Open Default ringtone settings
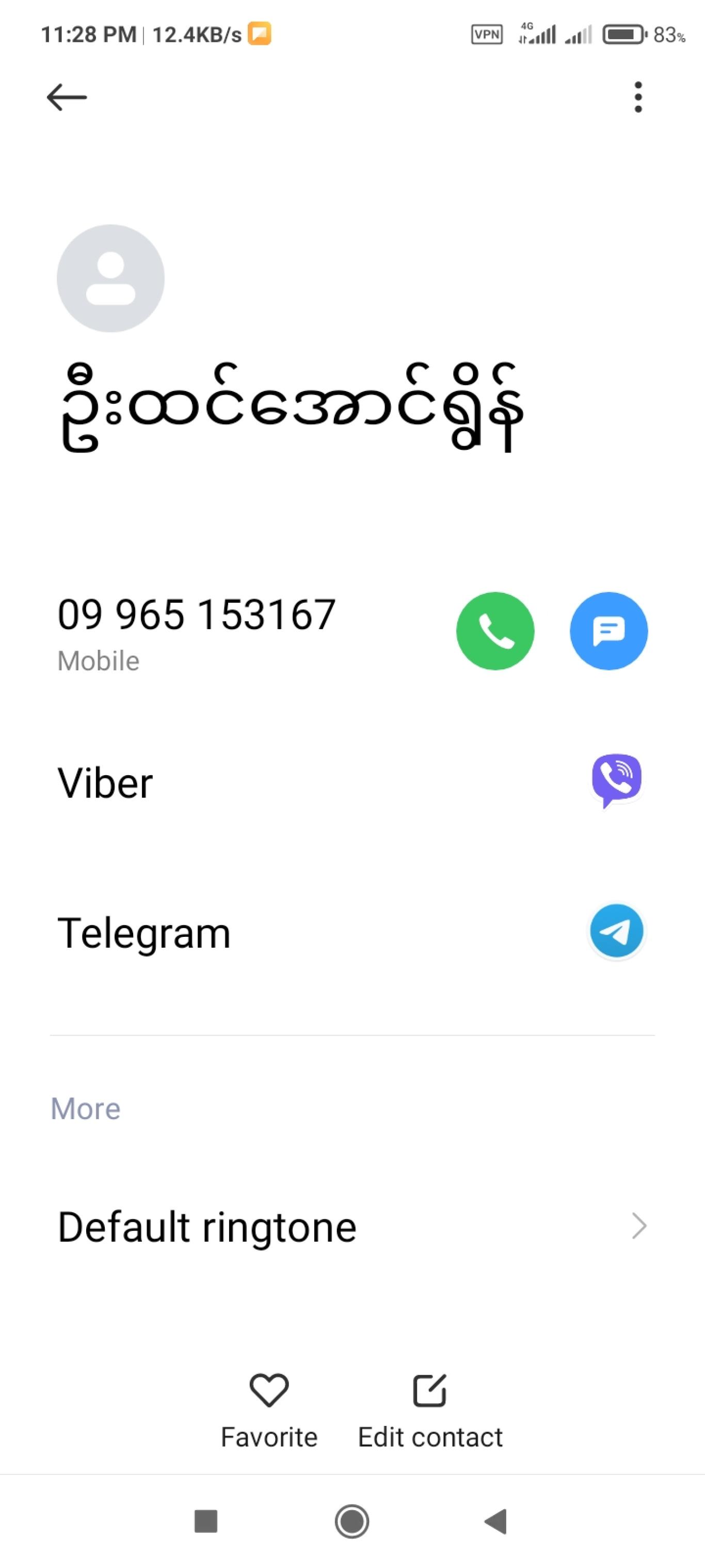 pos(352,1226)
